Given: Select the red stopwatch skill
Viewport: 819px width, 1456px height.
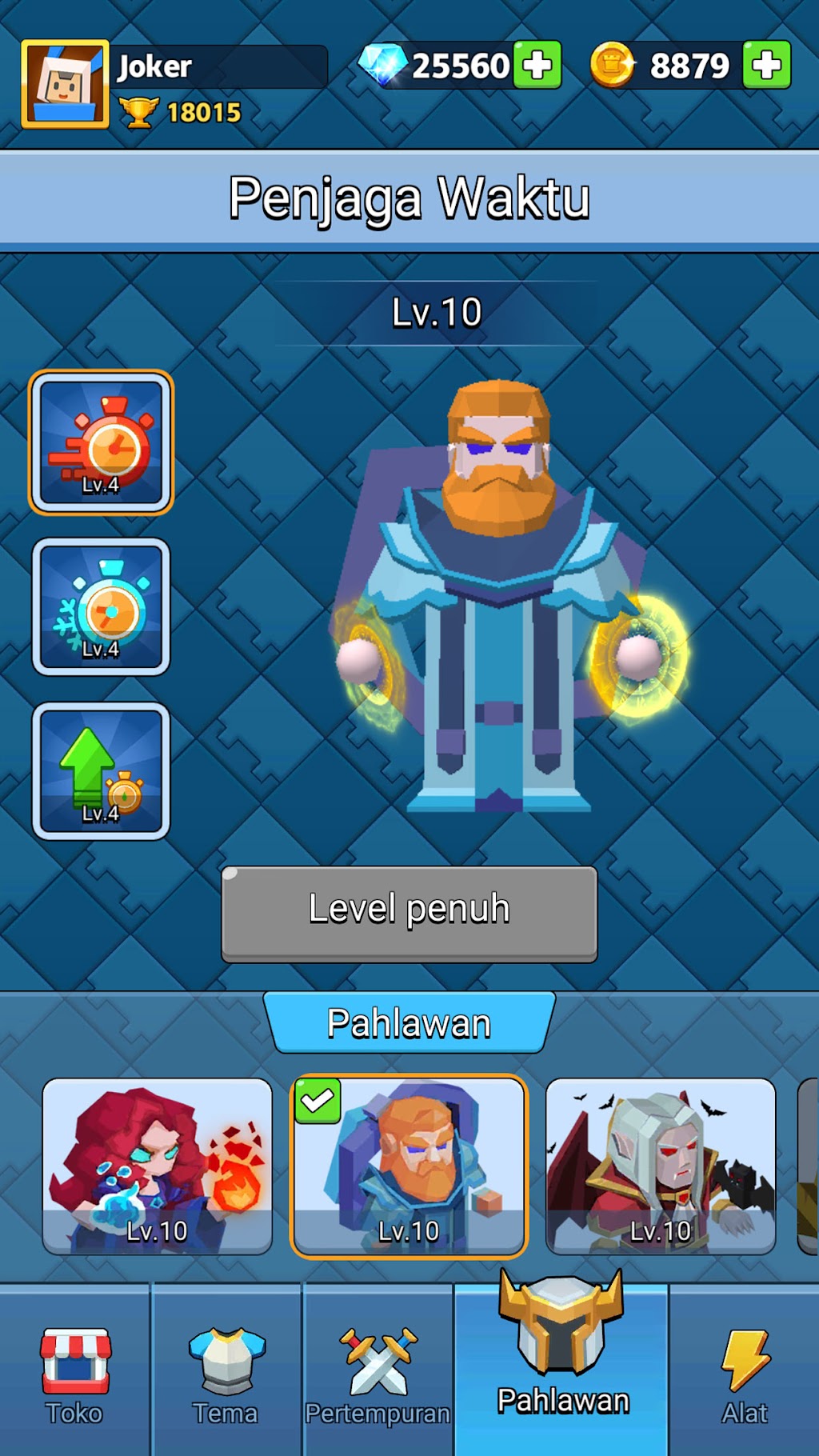Looking at the screenshot, I should pyautogui.click(x=101, y=442).
